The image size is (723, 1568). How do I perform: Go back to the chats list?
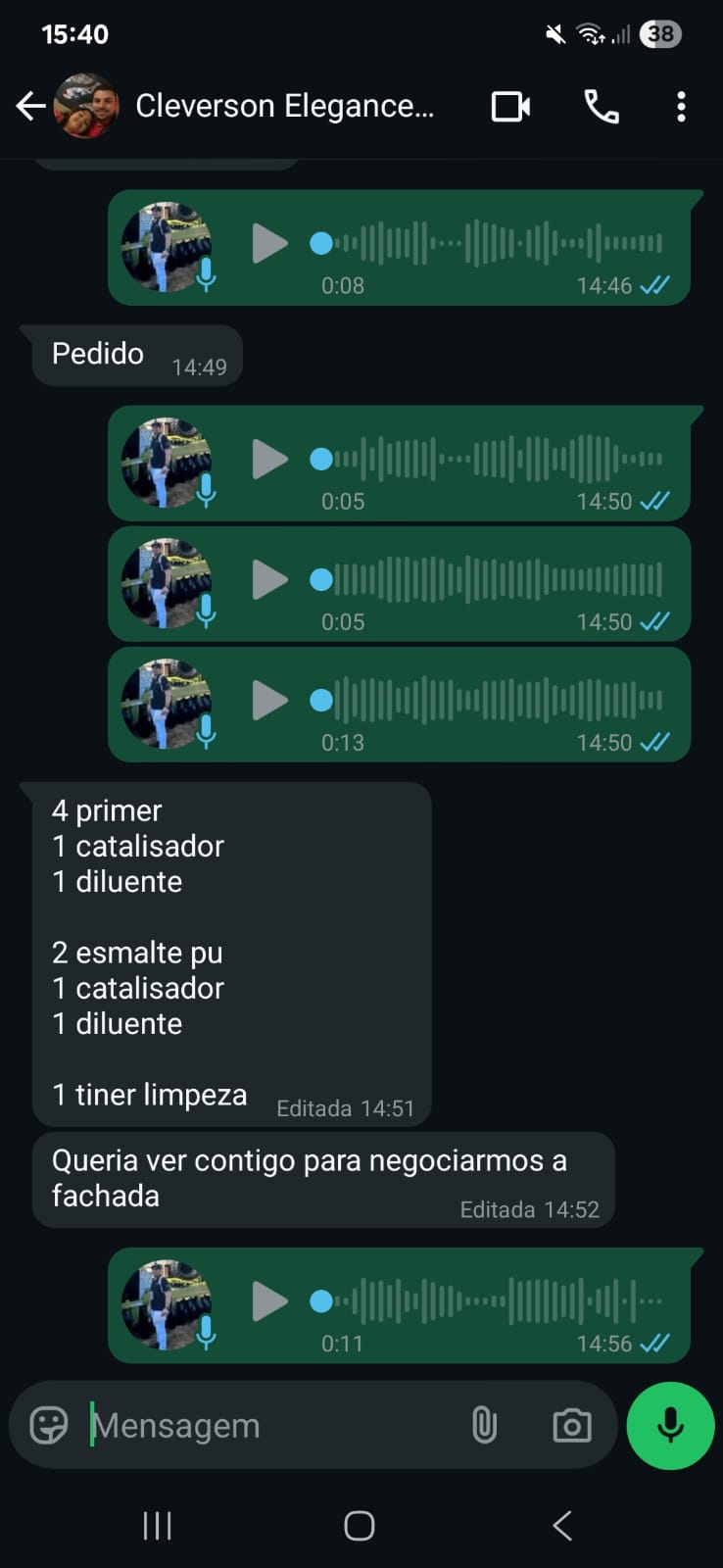[30, 106]
